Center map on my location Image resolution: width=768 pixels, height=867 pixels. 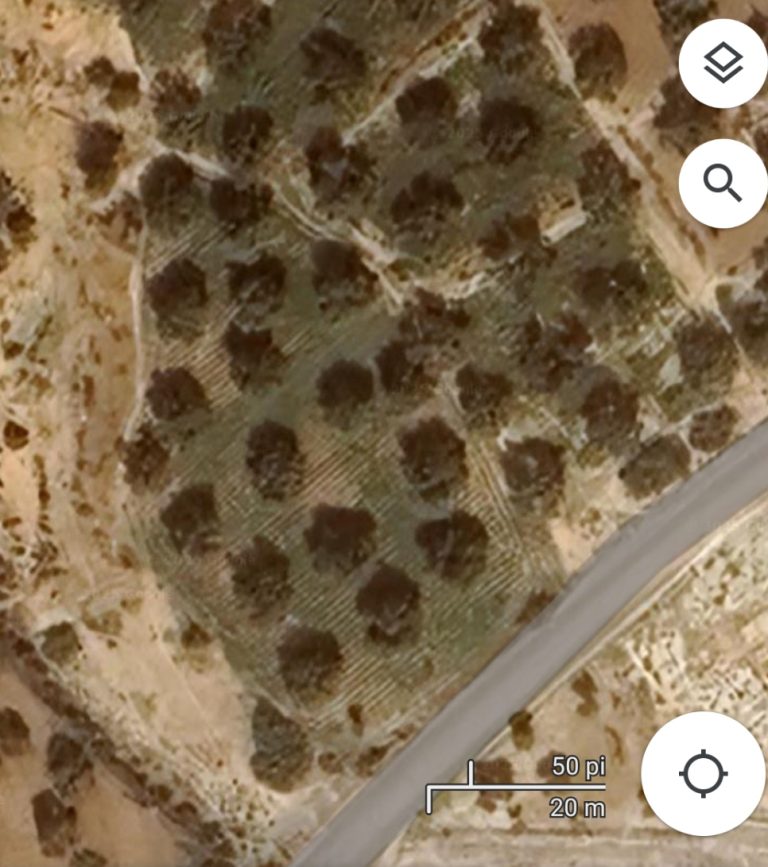pos(703,773)
